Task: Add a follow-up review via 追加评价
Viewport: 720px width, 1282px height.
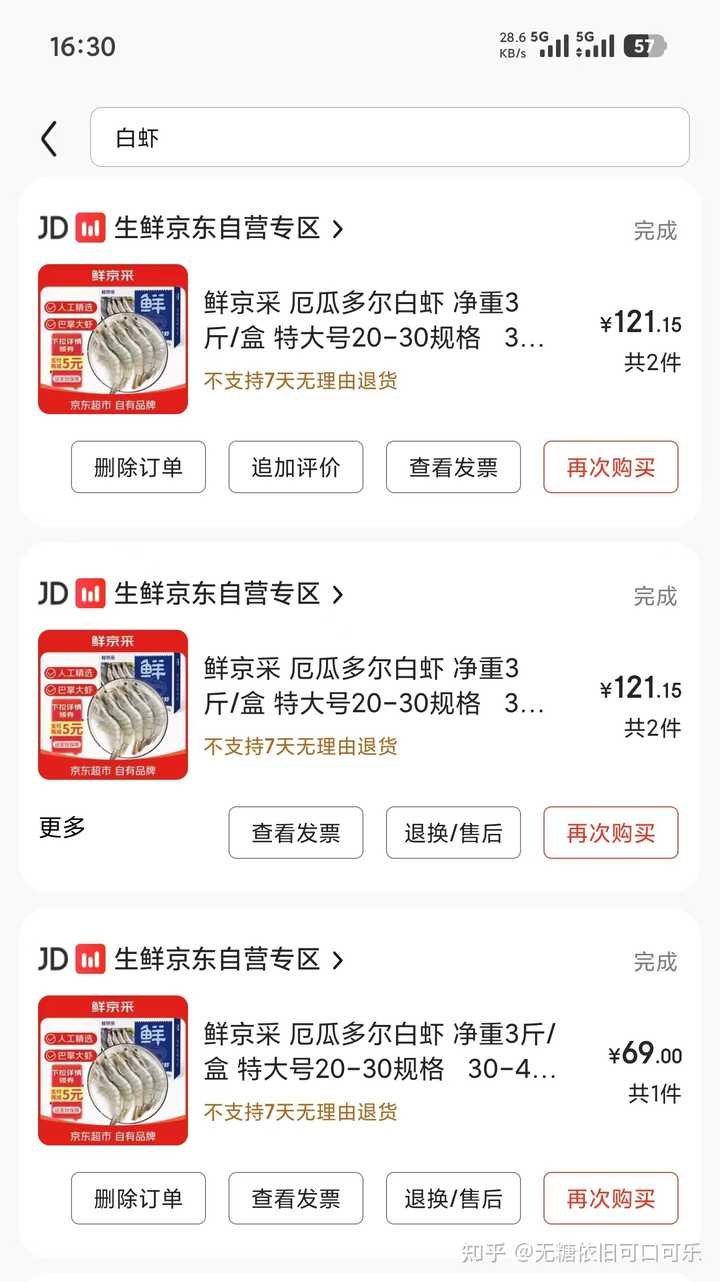Action: pyautogui.click(x=296, y=467)
